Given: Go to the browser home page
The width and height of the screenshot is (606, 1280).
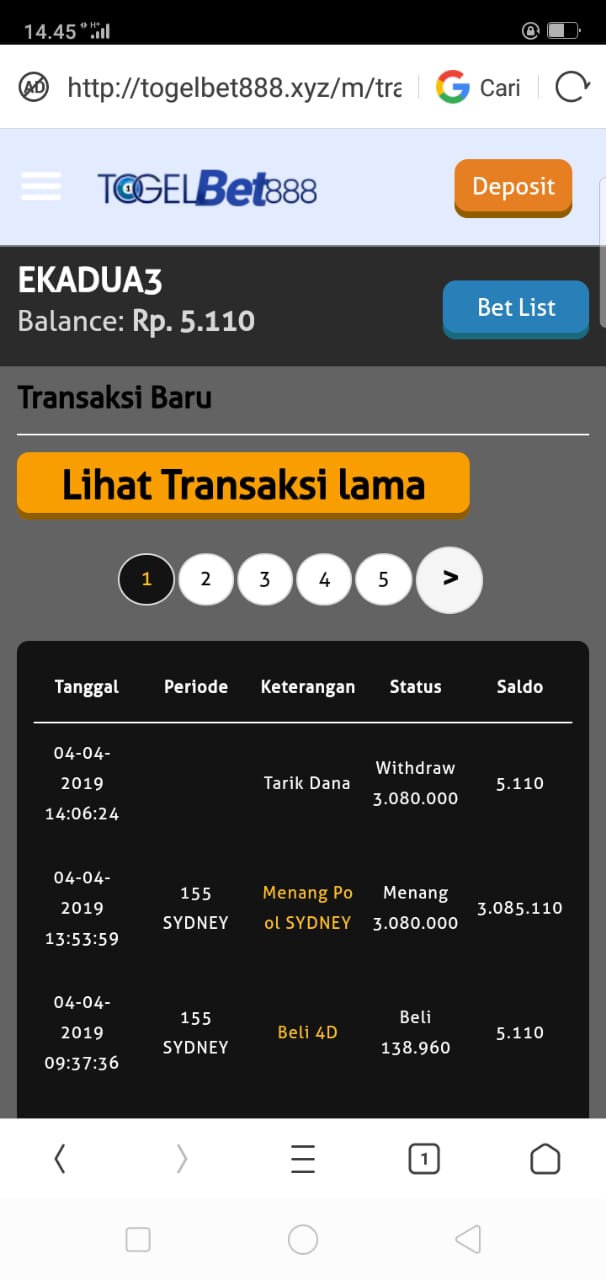Looking at the screenshot, I should [x=545, y=1158].
